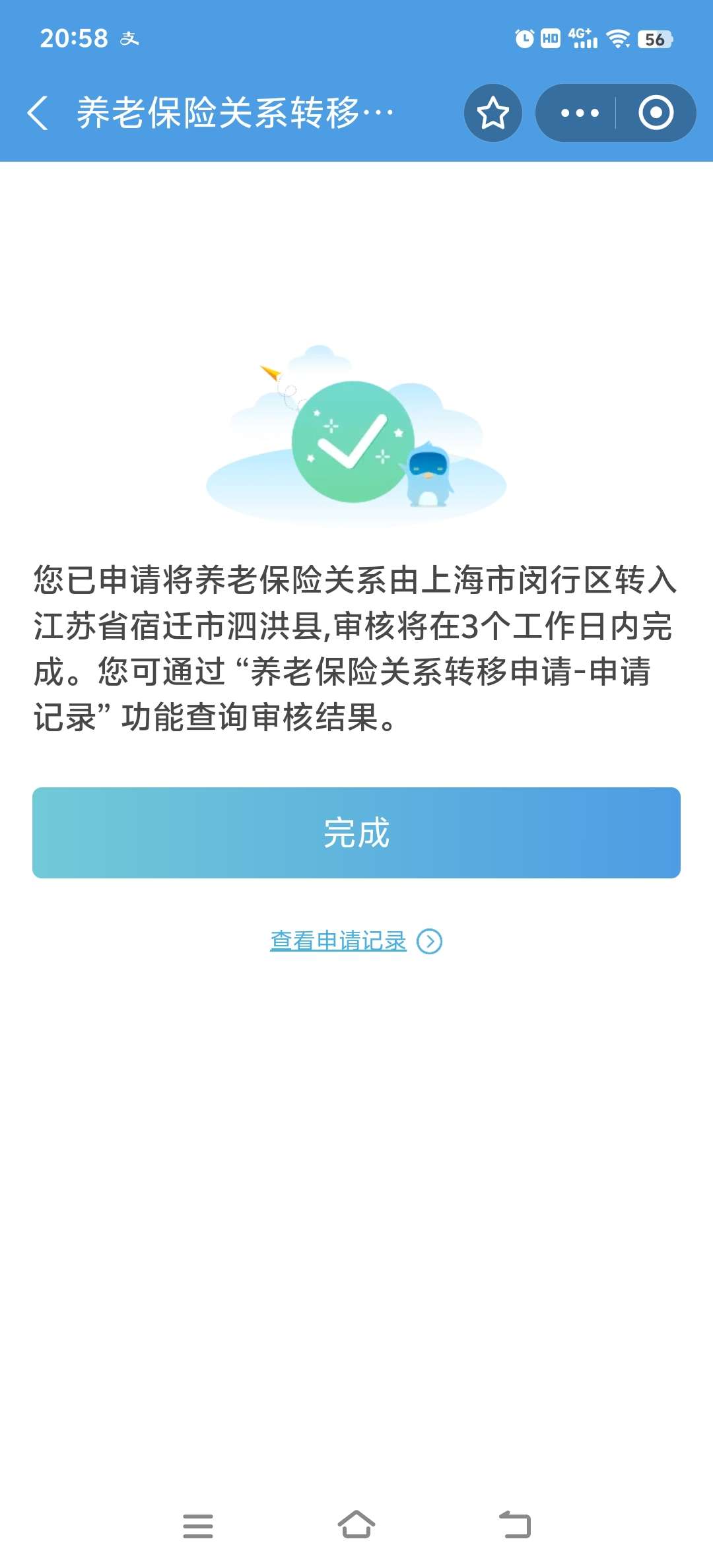The image size is (713, 1568).
Task: Go to the system home screen
Action: [356, 1525]
